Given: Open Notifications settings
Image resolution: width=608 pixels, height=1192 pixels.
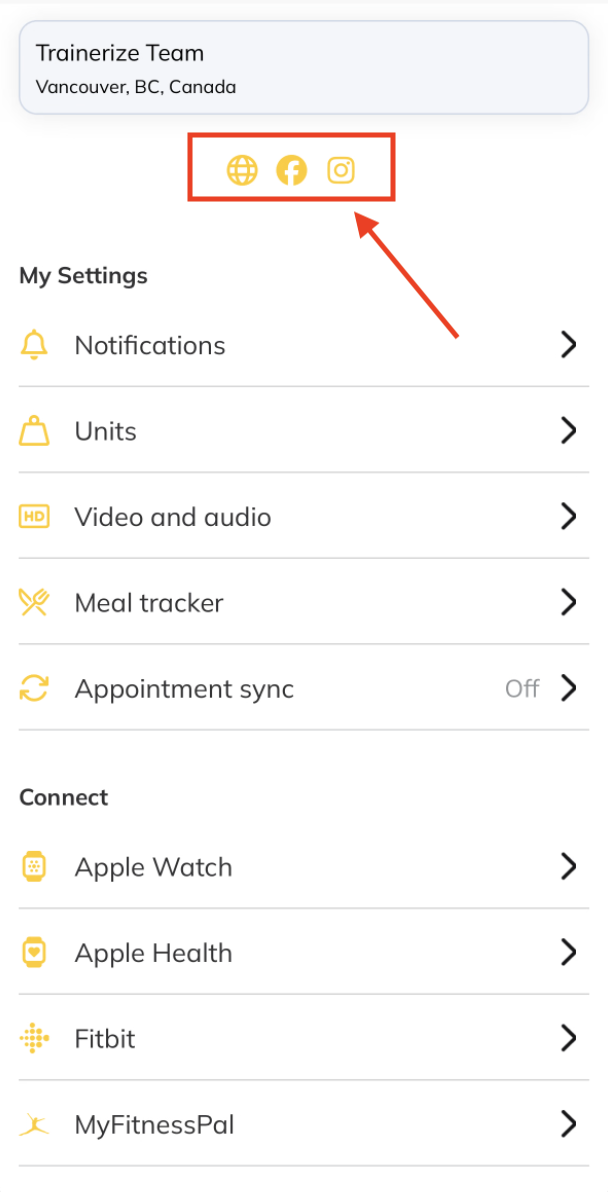Looking at the screenshot, I should click(x=304, y=346).
